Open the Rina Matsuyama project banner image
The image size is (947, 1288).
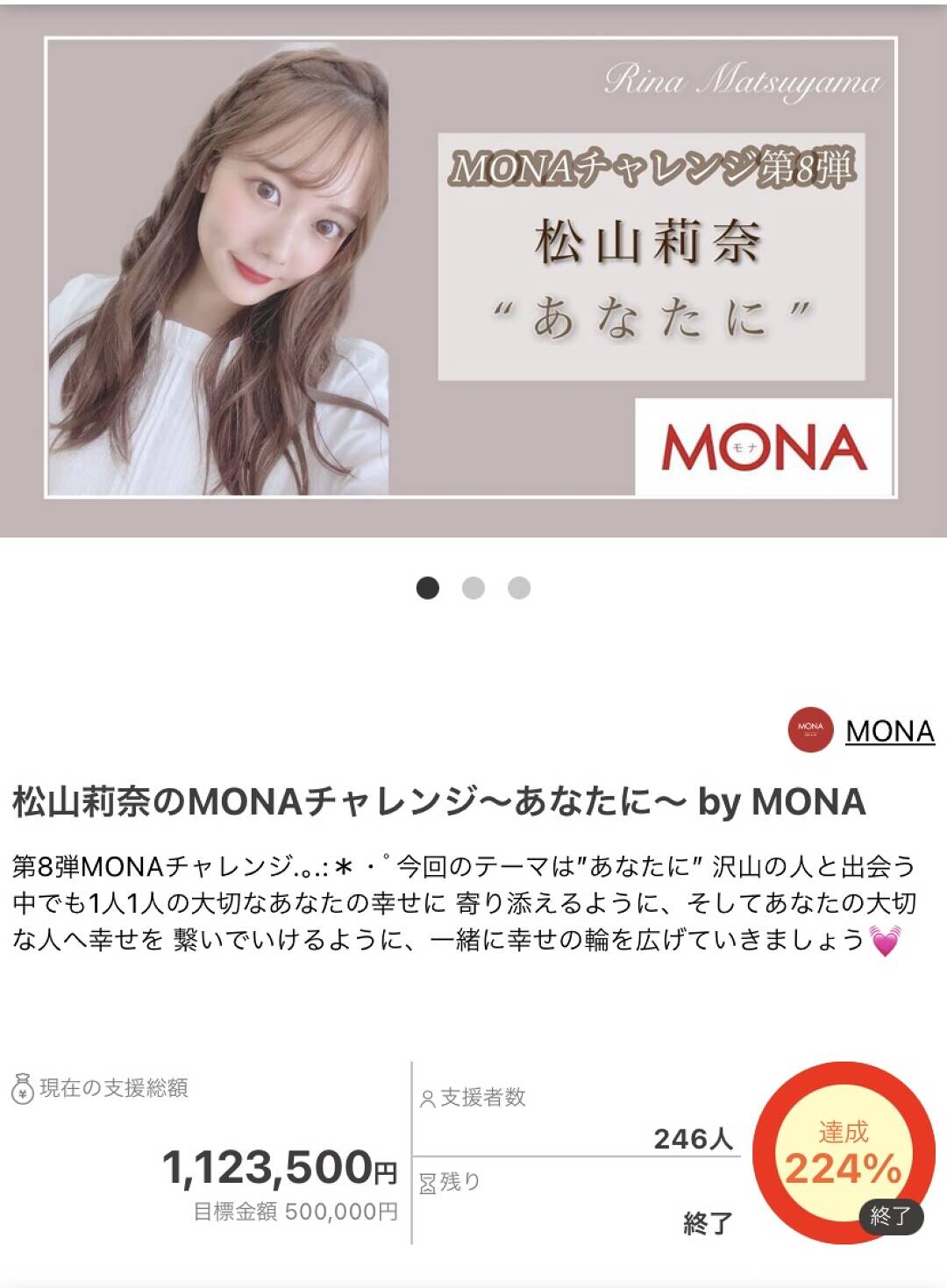[x=472, y=268]
